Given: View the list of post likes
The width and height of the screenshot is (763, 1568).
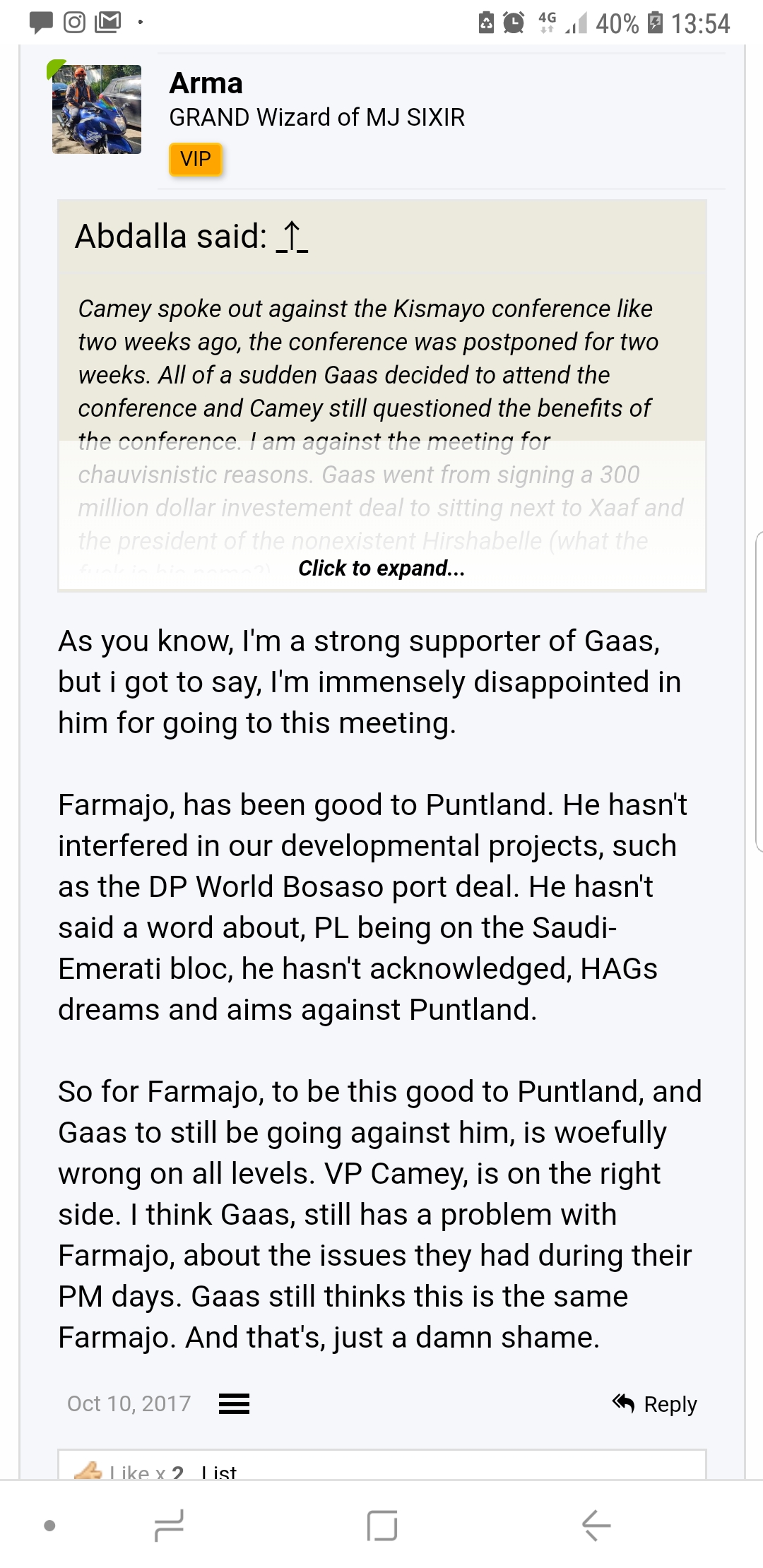Looking at the screenshot, I should click(218, 1472).
